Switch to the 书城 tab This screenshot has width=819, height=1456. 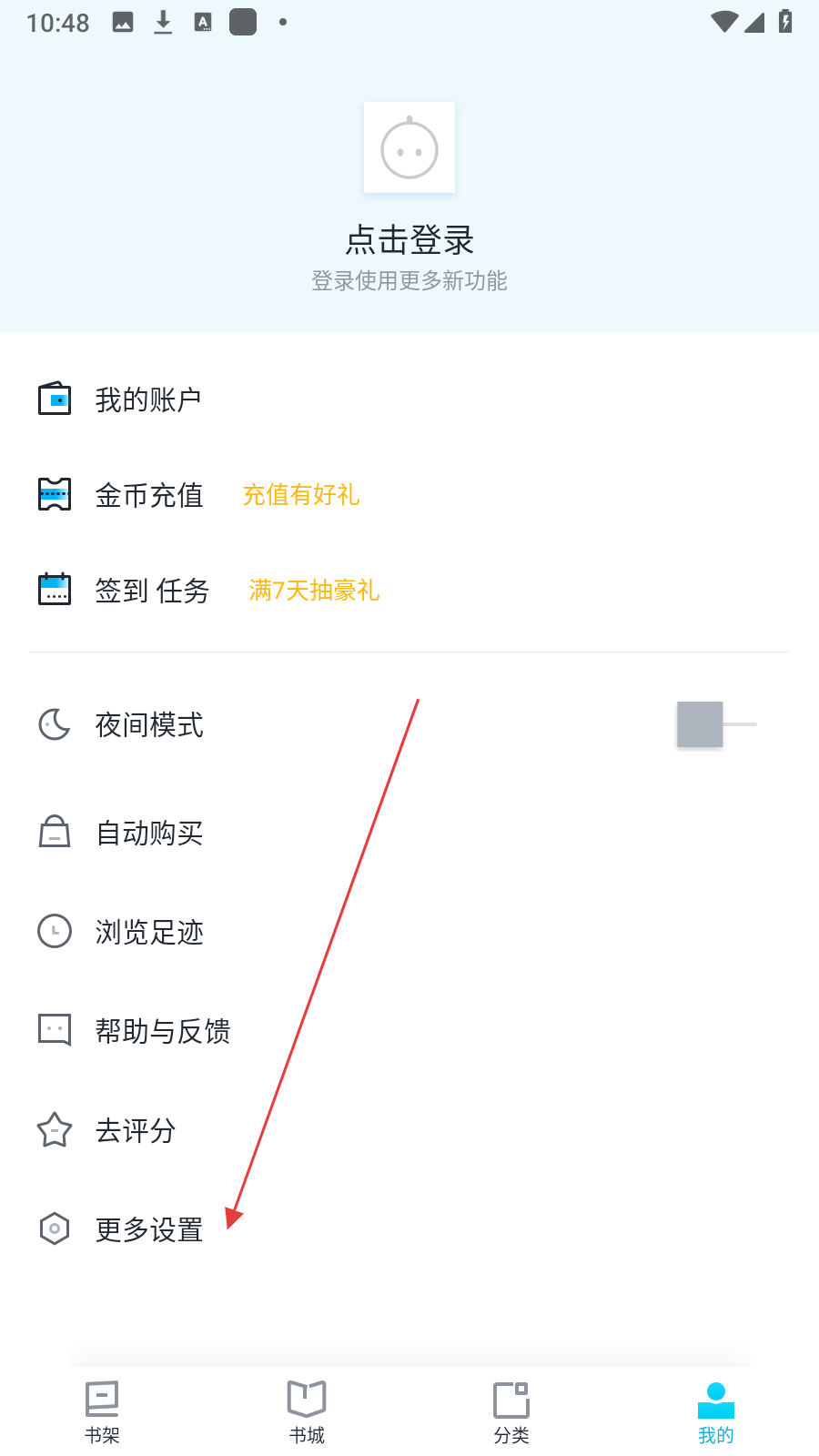coord(307,1410)
